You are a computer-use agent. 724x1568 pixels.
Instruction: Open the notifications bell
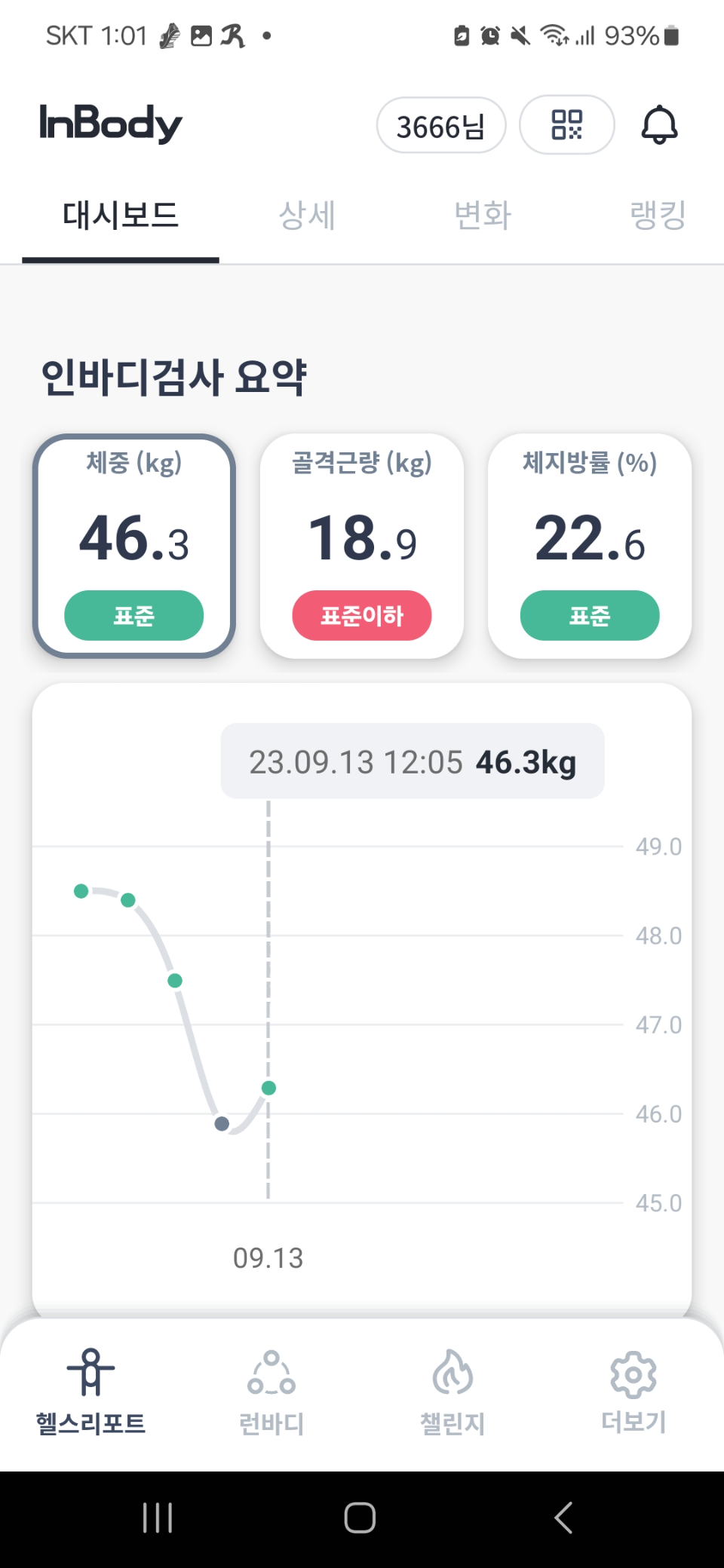coord(659,125)
